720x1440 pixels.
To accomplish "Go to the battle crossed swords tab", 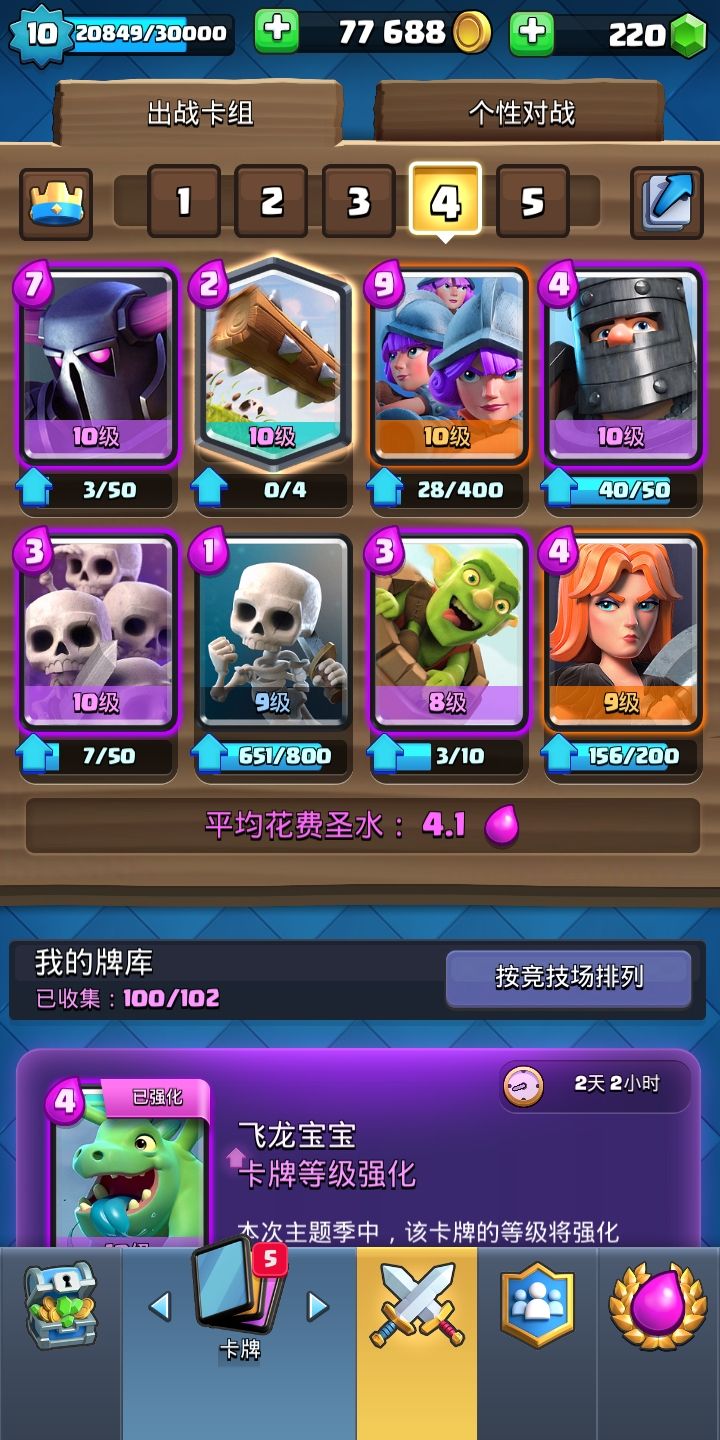I will coord(417,1305).
